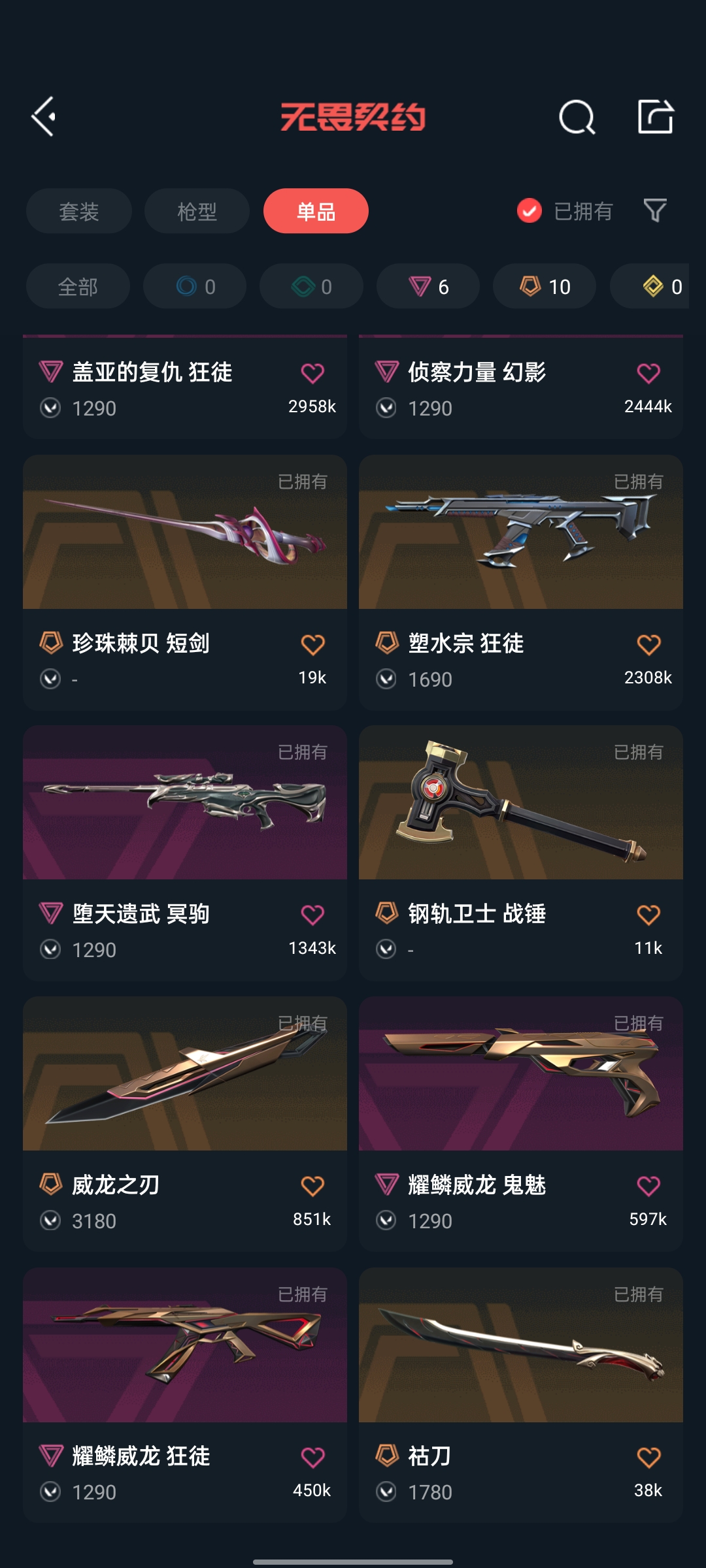Switch to the 枪型 tab
706x1568 pixels.
coord(197,211)
